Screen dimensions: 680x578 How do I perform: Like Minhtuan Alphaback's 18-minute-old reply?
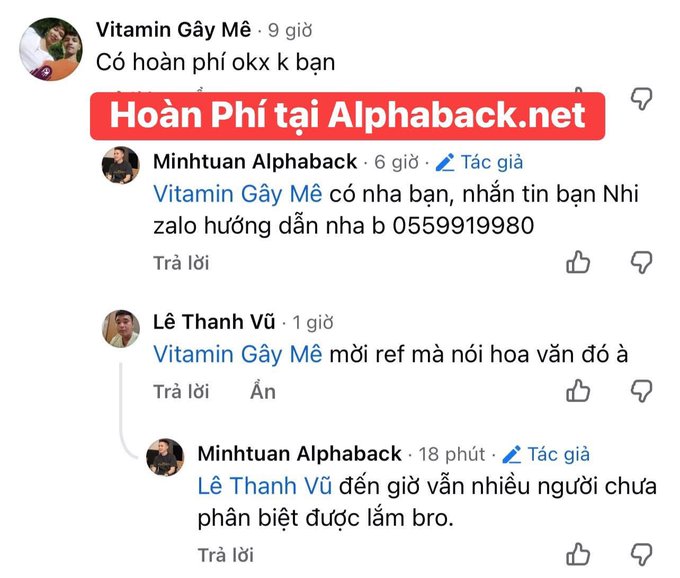pyautogui.click(x=578, y=554)
